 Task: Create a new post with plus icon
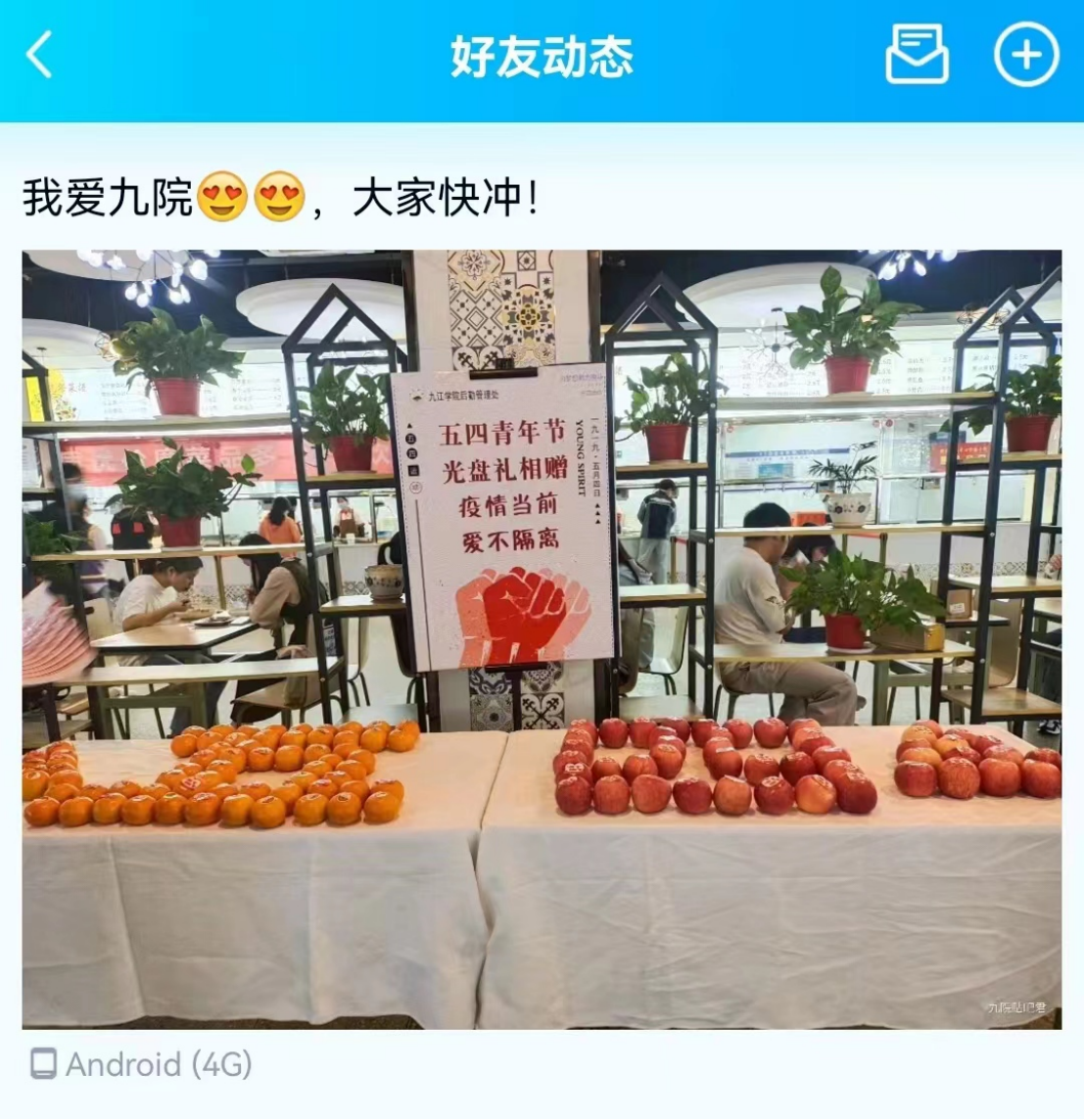[x=1026, y=55]
